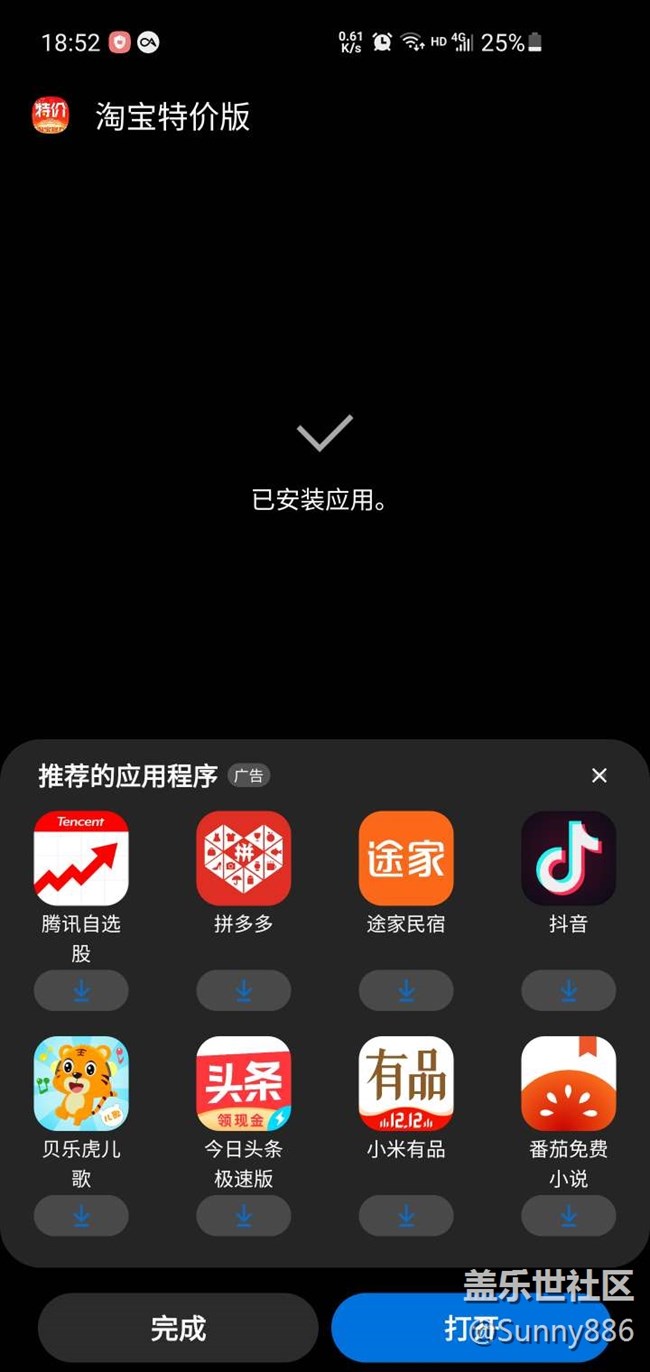The image size is (650, 1372).
Task: Select the 番茄免费小说 app icon
Action: 568,1083
